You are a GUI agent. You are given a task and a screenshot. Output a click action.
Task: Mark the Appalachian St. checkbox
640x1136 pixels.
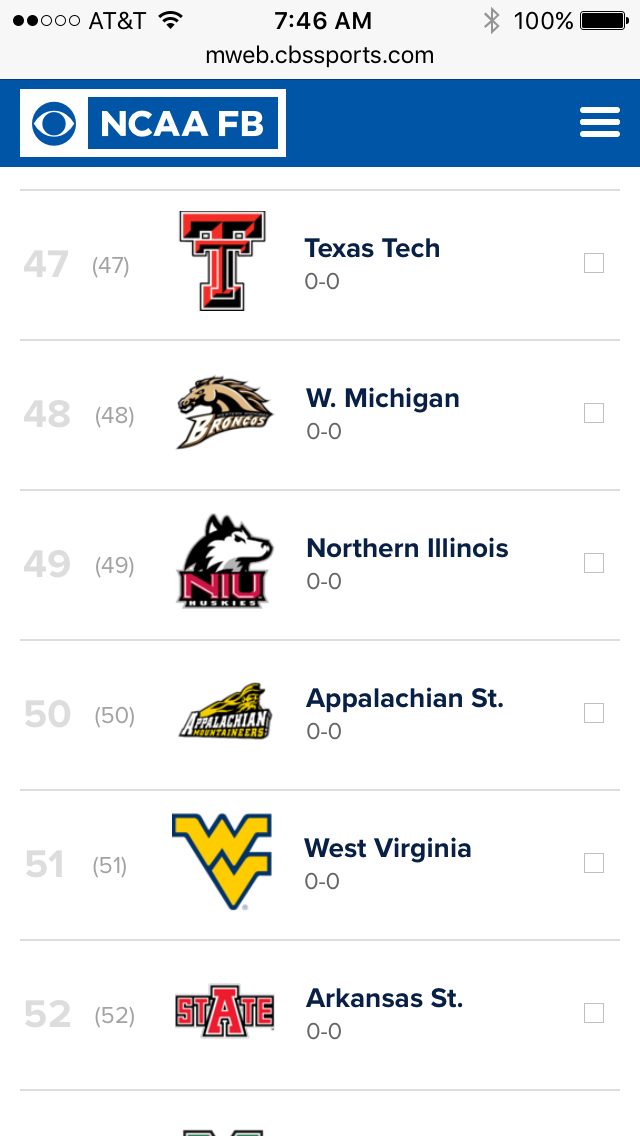pos(594,713)
